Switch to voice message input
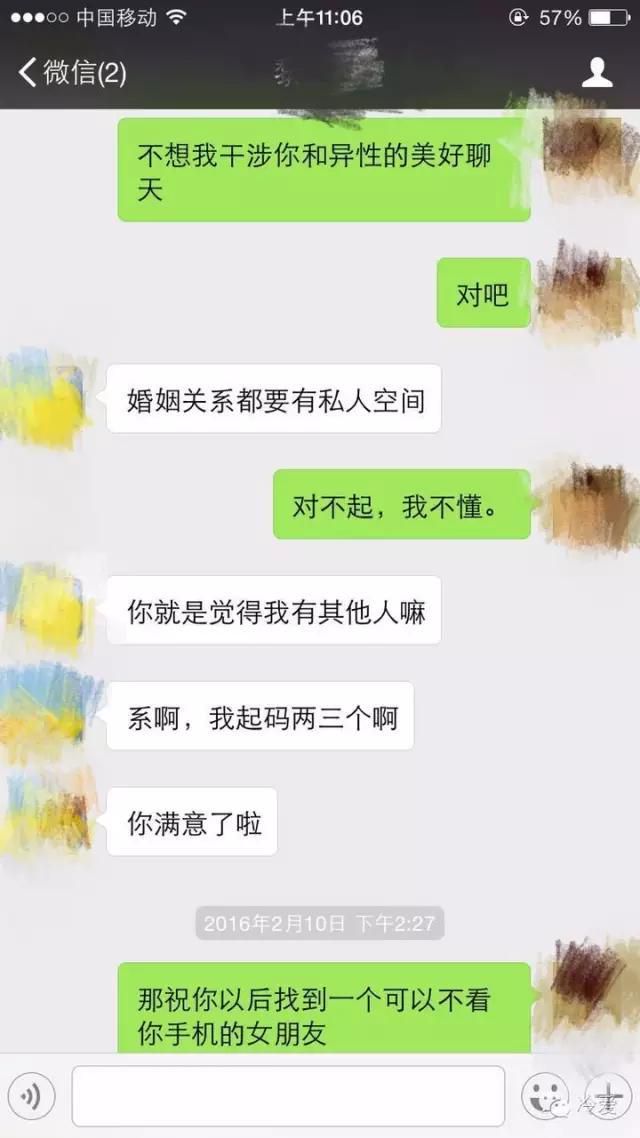This screenshot has height=1138, width=640. (30, 1096)
